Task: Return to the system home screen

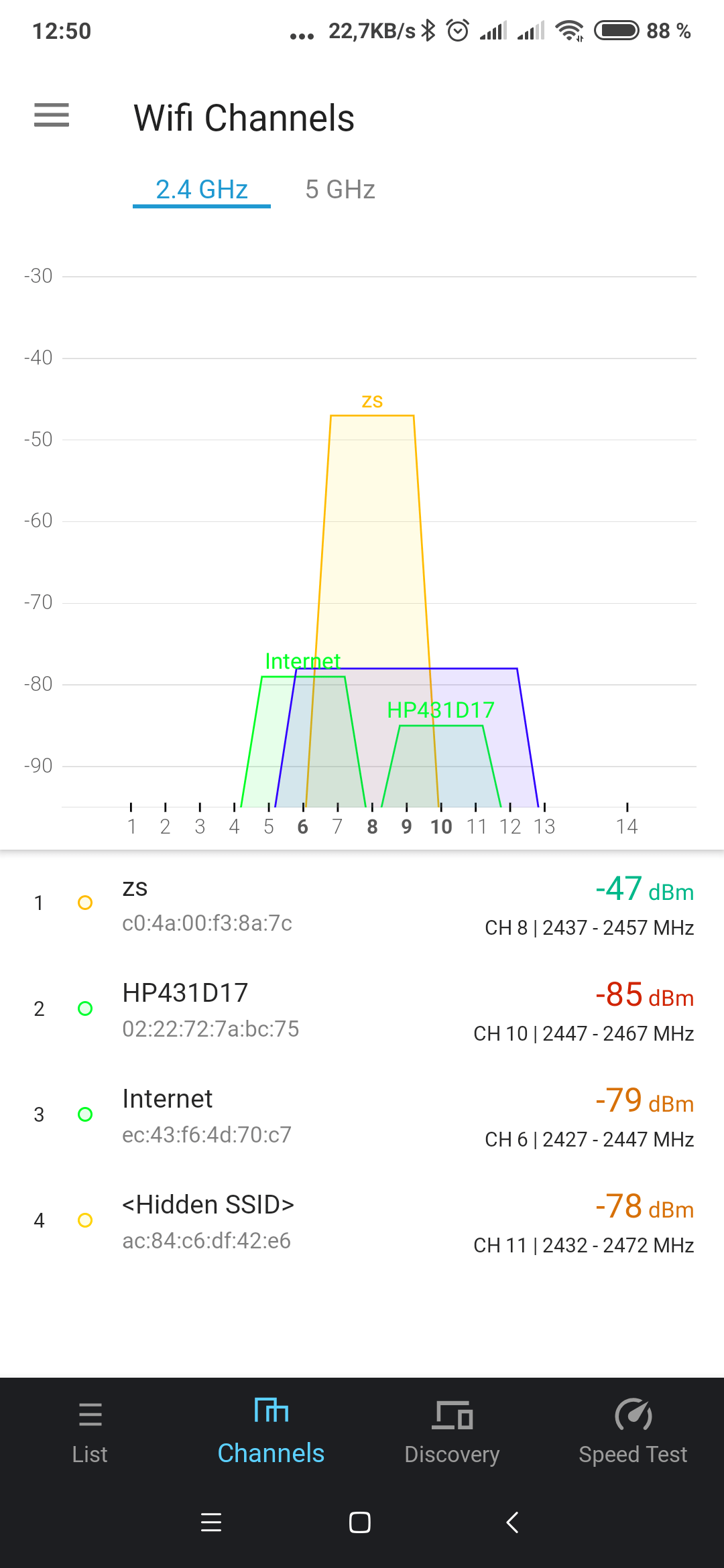Action: [360, 1522]
